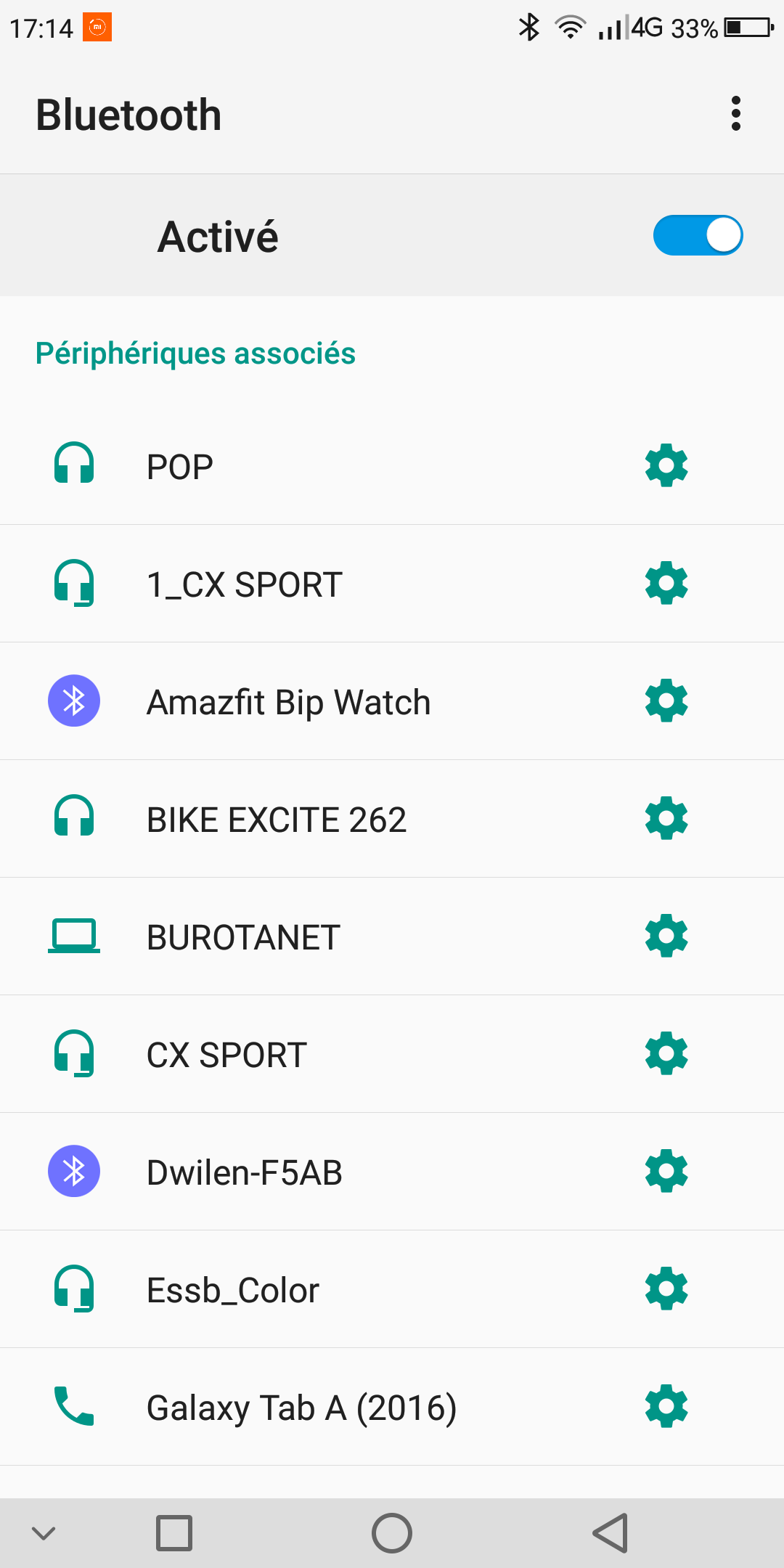Screen dimensions: 784x1568
Task: Open settings gear for CX SPORT
Action: click(666, 1054)
